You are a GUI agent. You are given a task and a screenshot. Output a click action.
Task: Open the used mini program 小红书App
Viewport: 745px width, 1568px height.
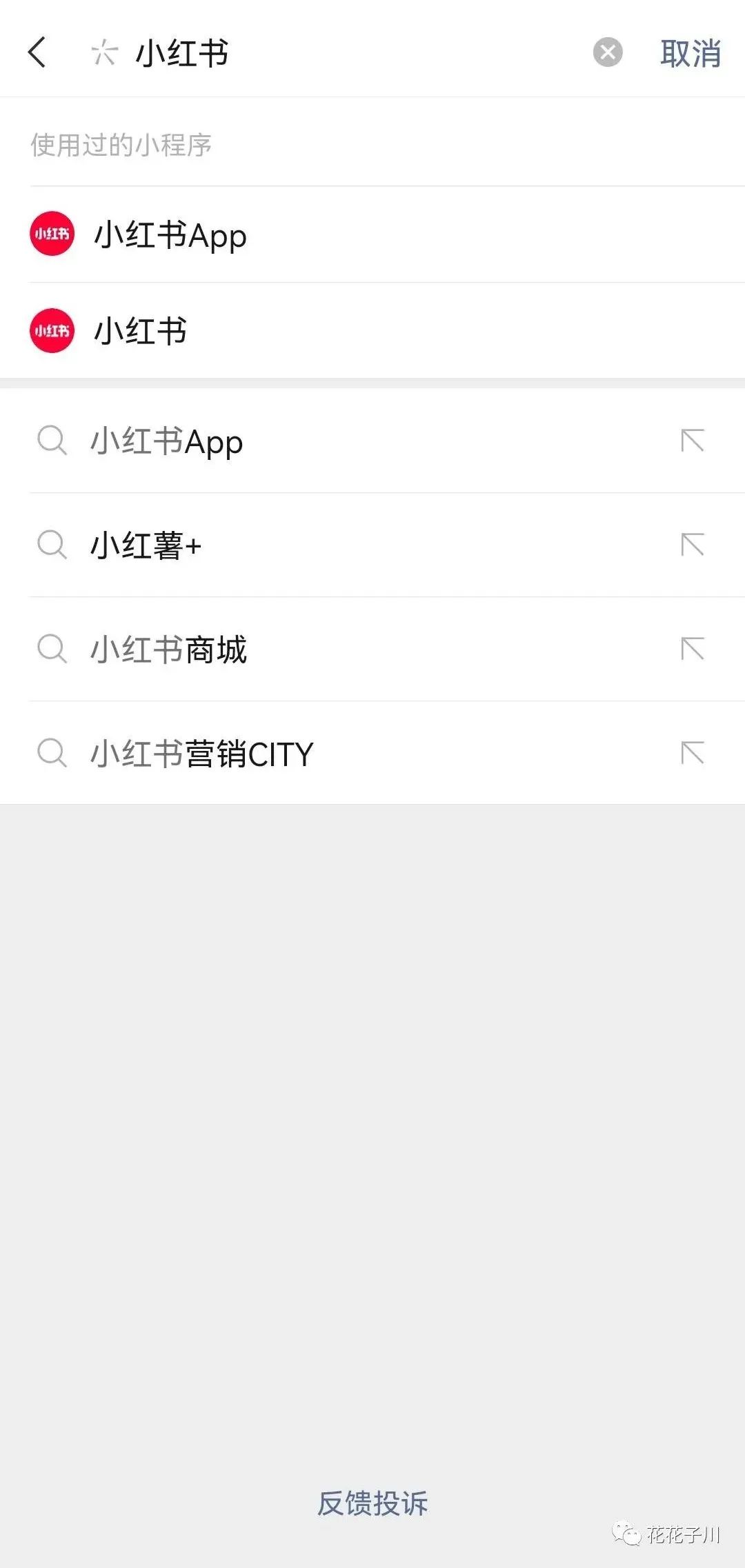(372, 234)
